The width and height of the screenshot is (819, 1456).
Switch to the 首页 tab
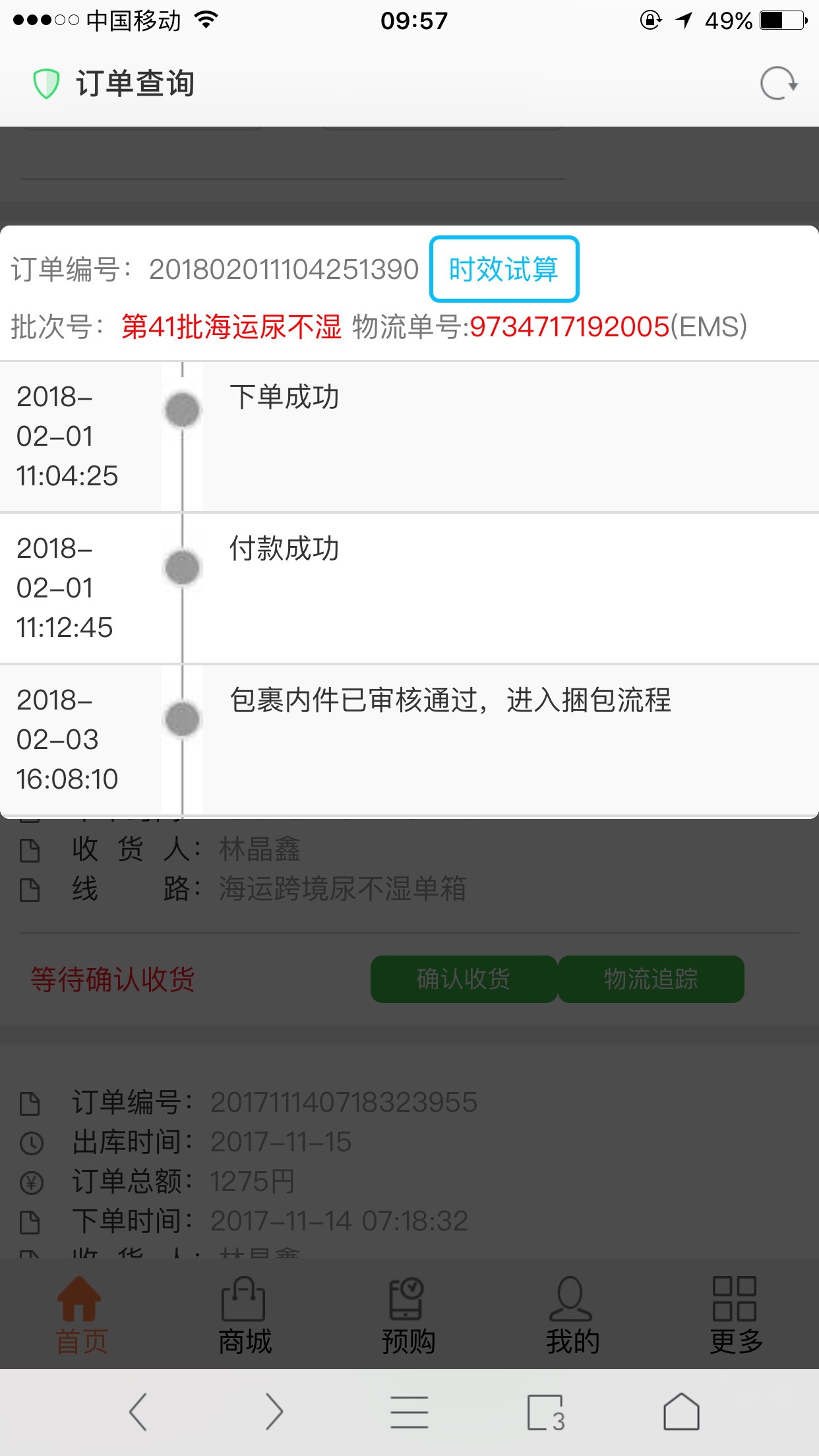81,1315
